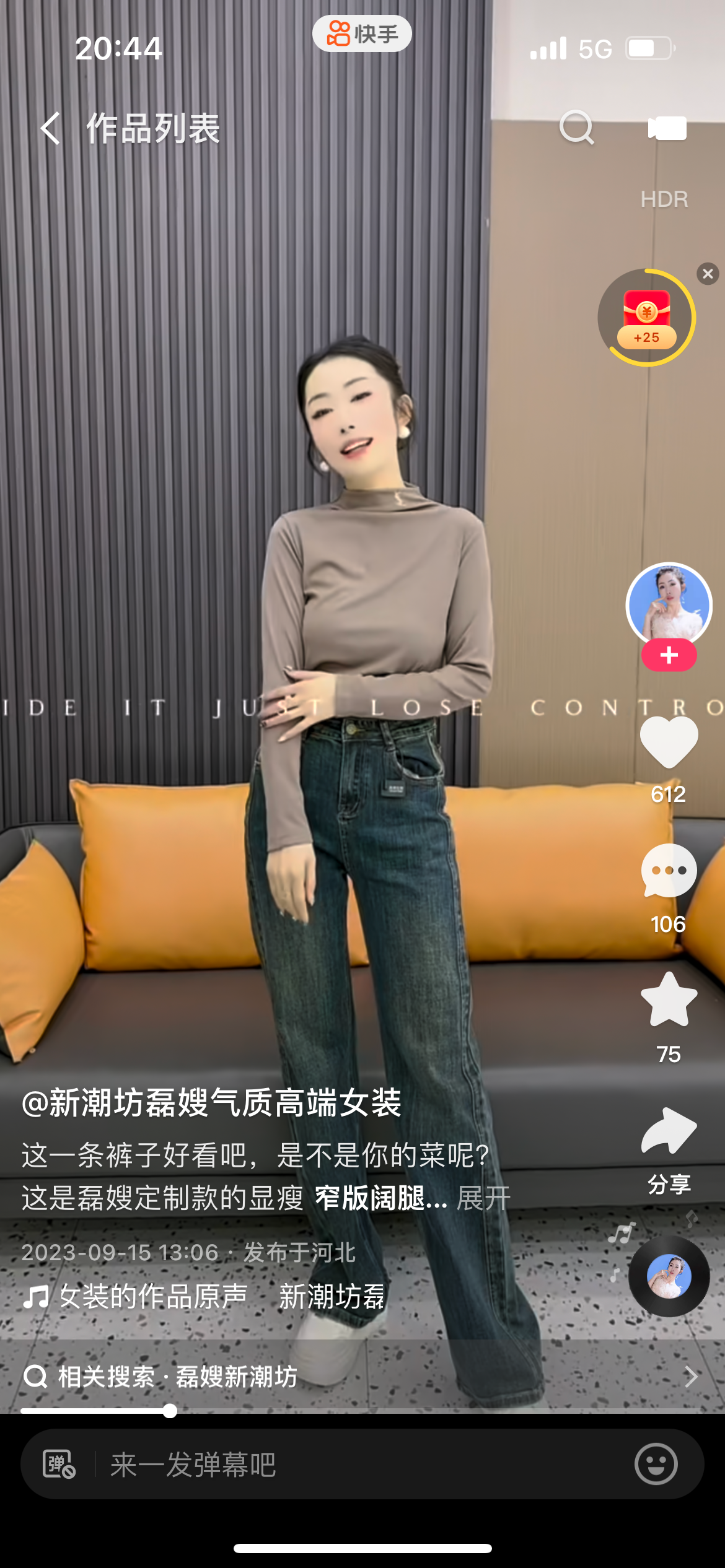Open @新潮坊磊嫂气质高端女装 profile link
Image resolution: width=725 pixels, height=1568 pixels.
click(x=211, y=1103)
